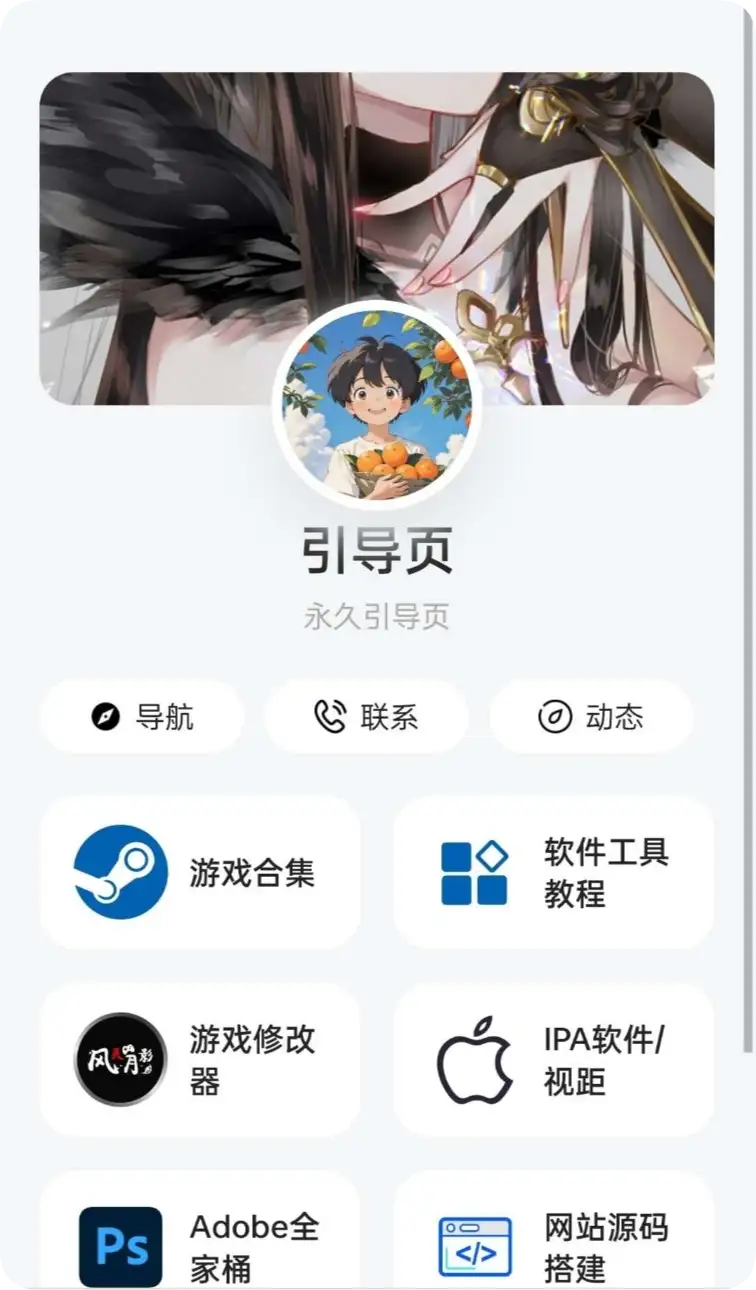Viewport: 756px width, 1290px height.
Task: Open the Adobe全家桶 card
Action: [199, 1244]
